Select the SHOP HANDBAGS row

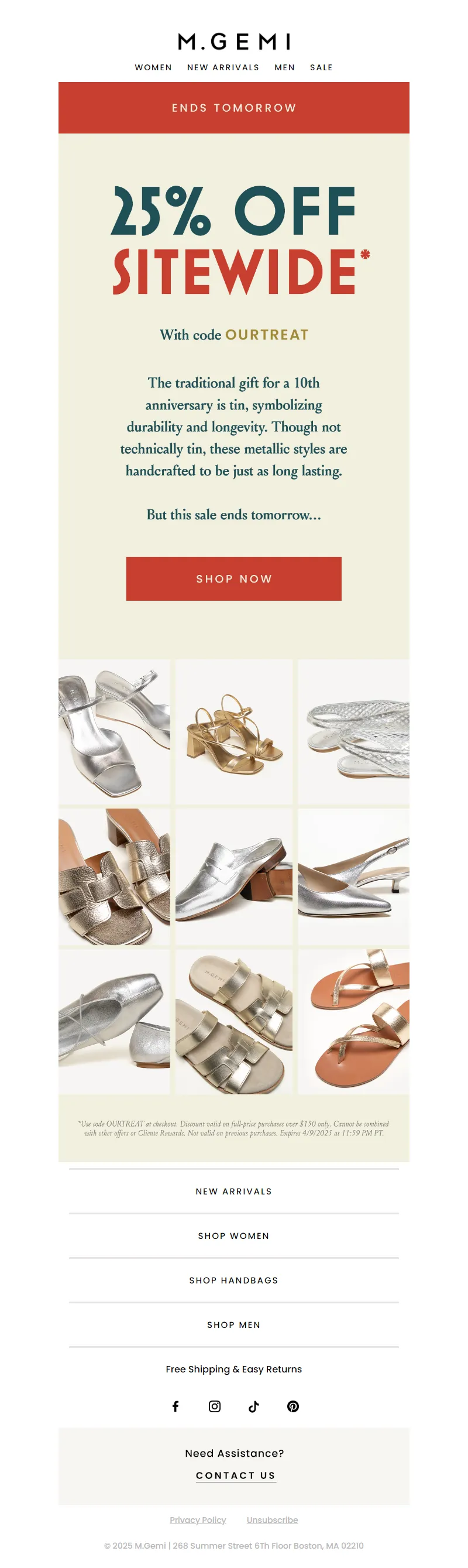coord(233,1280)
